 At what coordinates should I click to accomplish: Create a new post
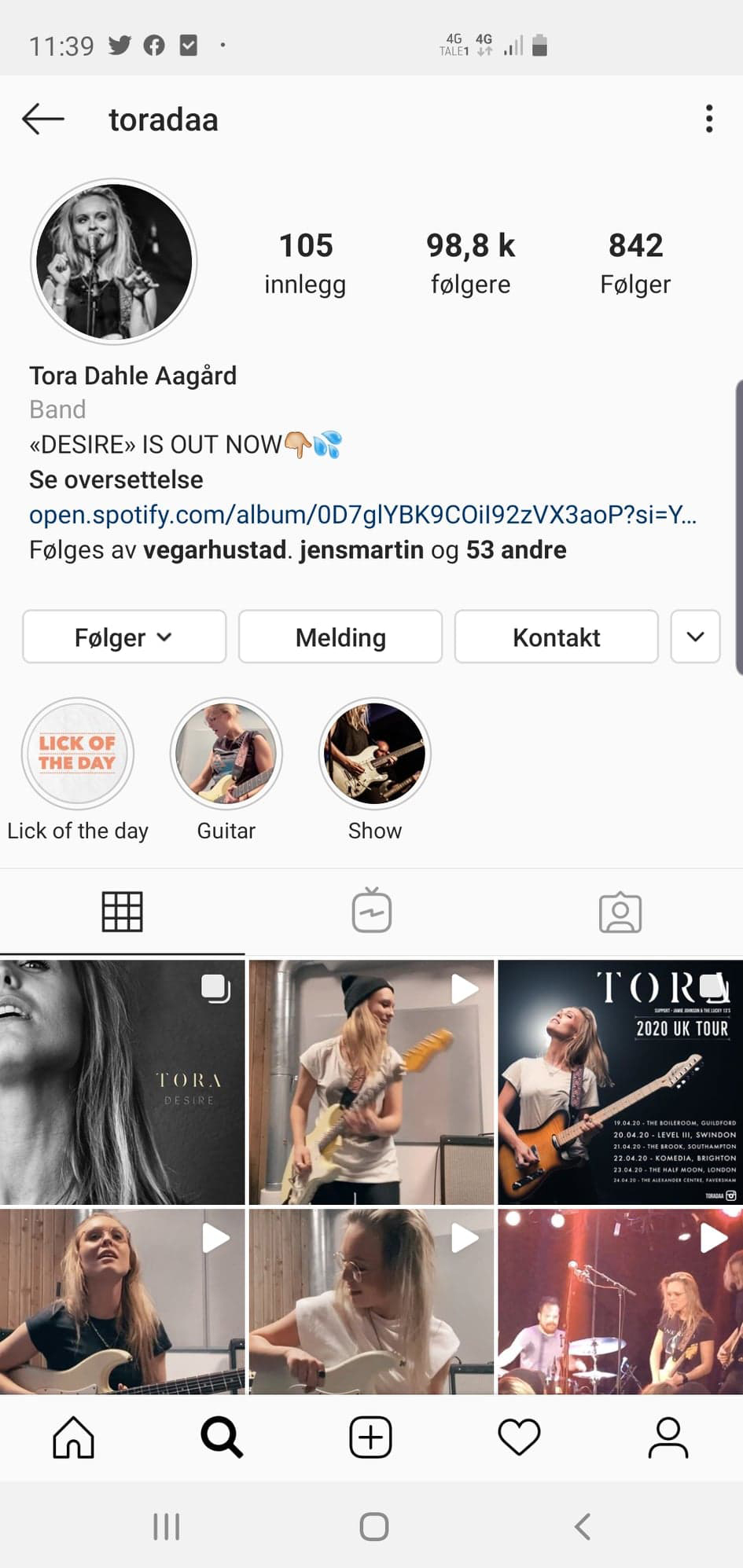coord(370,1438)
